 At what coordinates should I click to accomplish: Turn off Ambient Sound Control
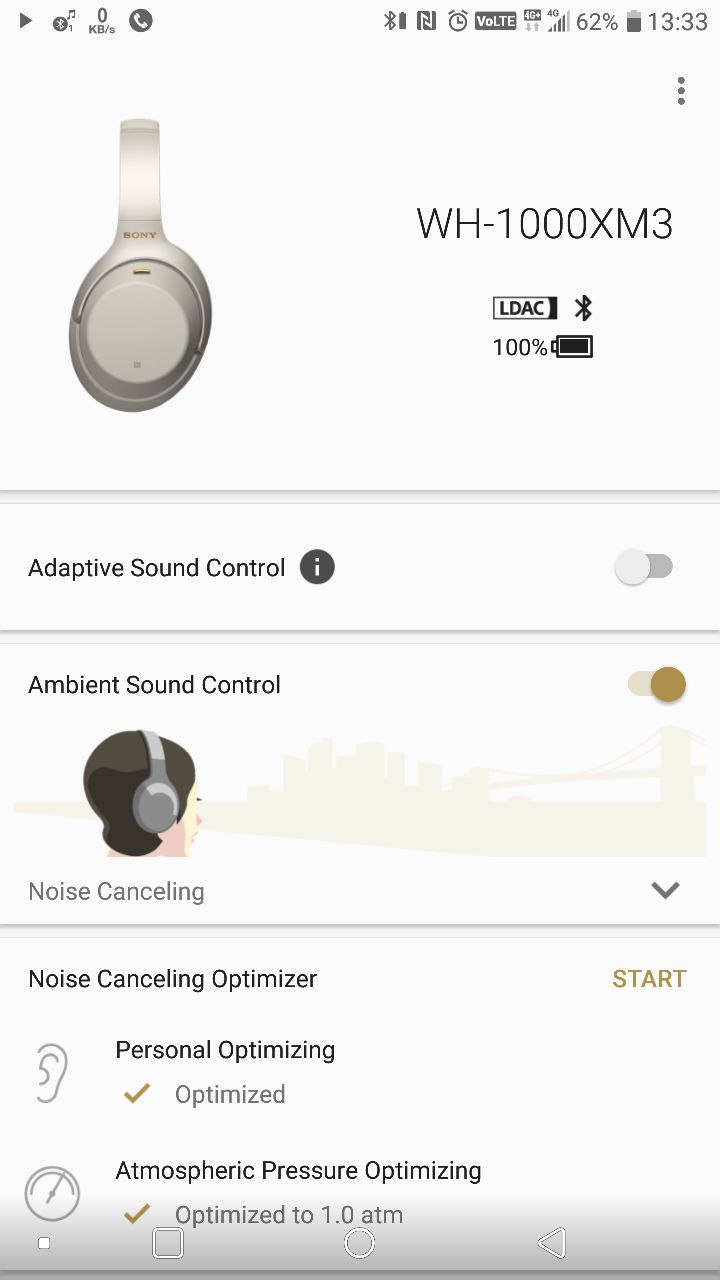click(657, 685)
